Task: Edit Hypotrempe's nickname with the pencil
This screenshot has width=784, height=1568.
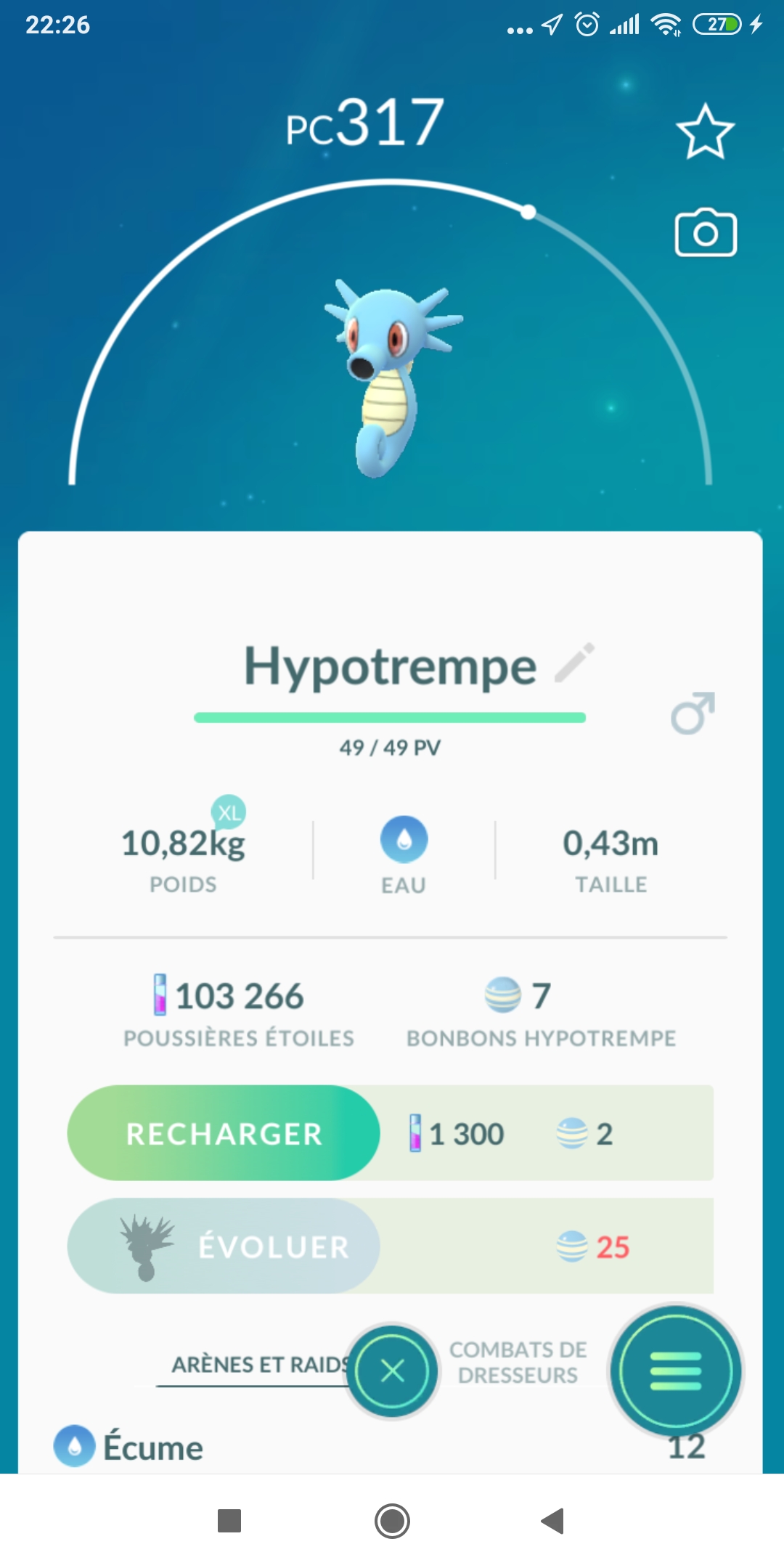Action: point(575,663)
